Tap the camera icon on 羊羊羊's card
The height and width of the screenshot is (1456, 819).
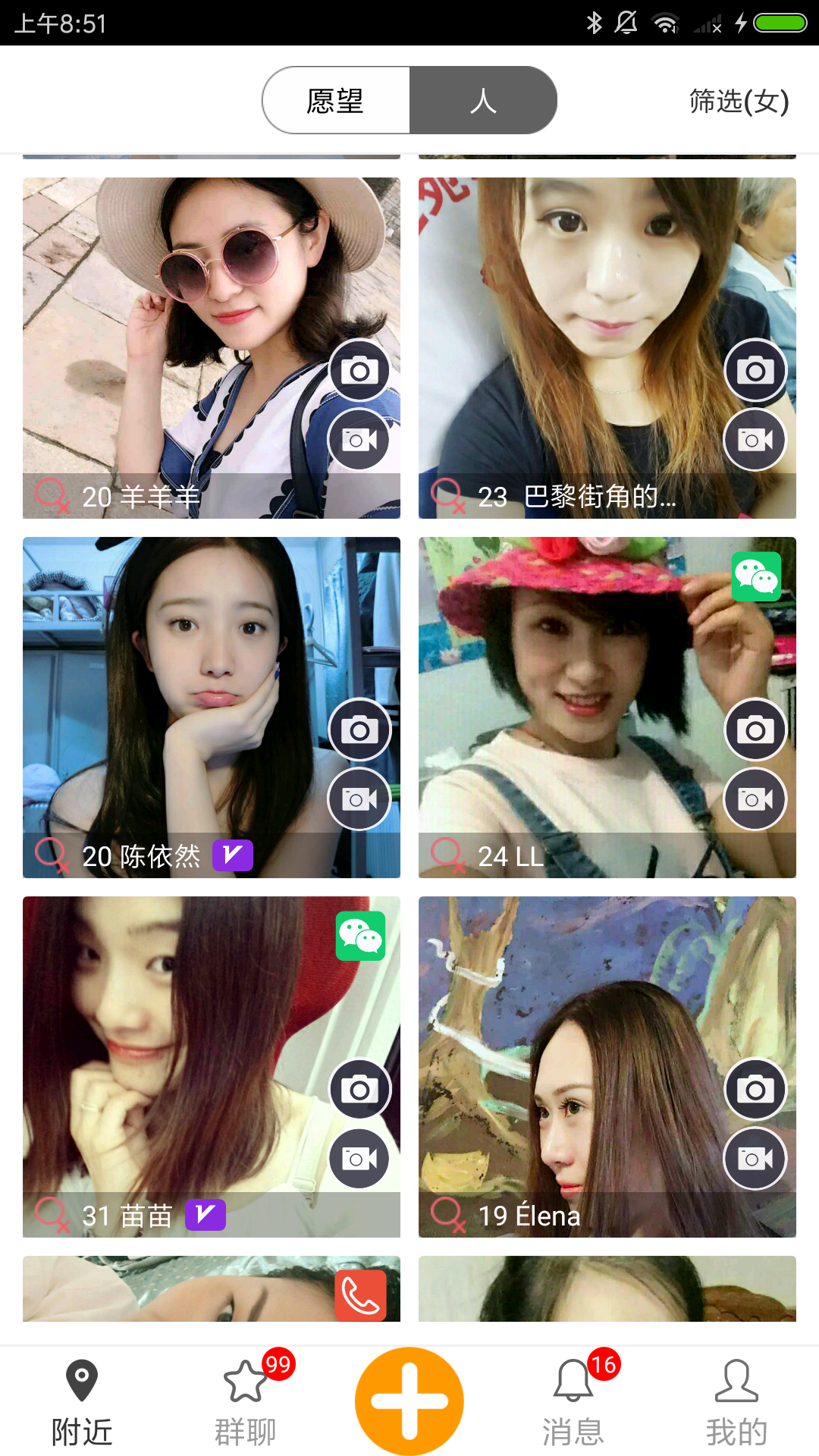tap(359, 371)
